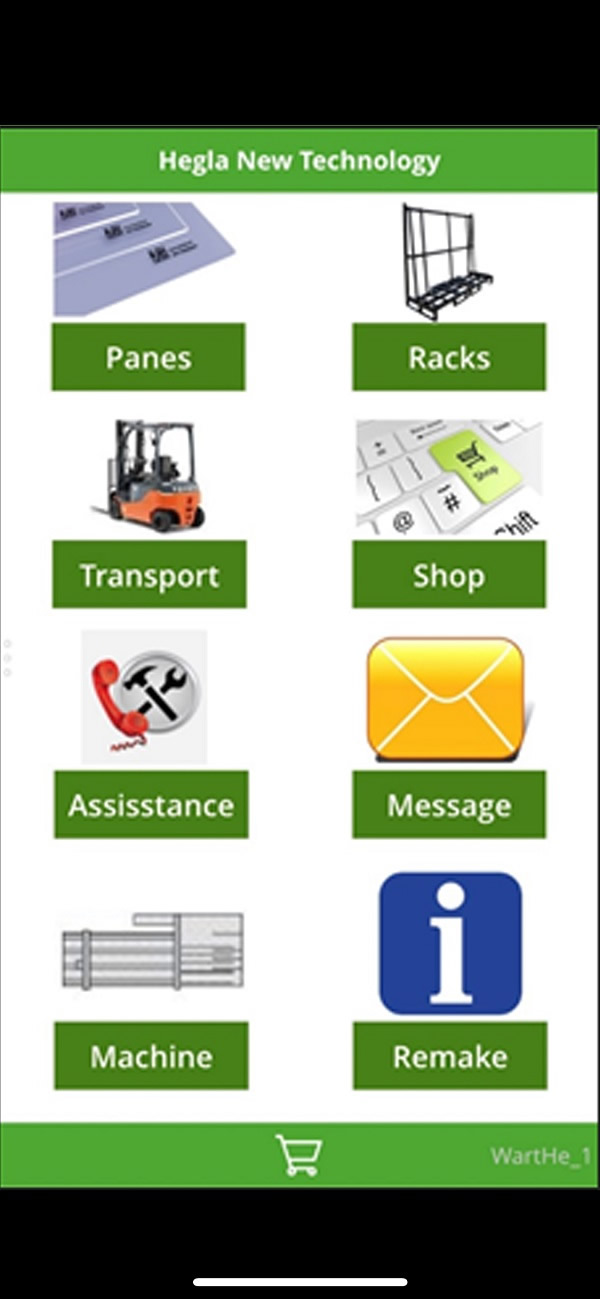Go to the Racks section
The width and height of the screenshot is (600, 1299).
449,357
